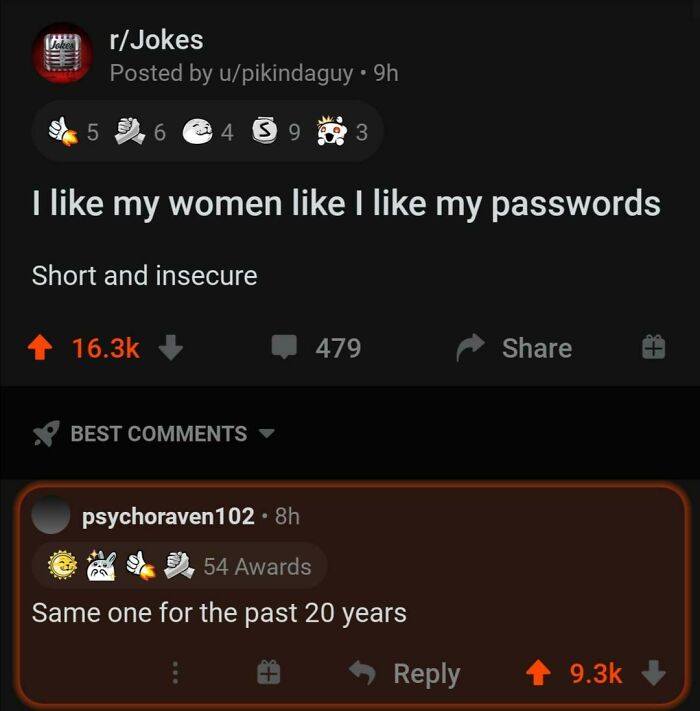
Task: Open the 479 comments on the post
Action: click(x=317, y=348)
